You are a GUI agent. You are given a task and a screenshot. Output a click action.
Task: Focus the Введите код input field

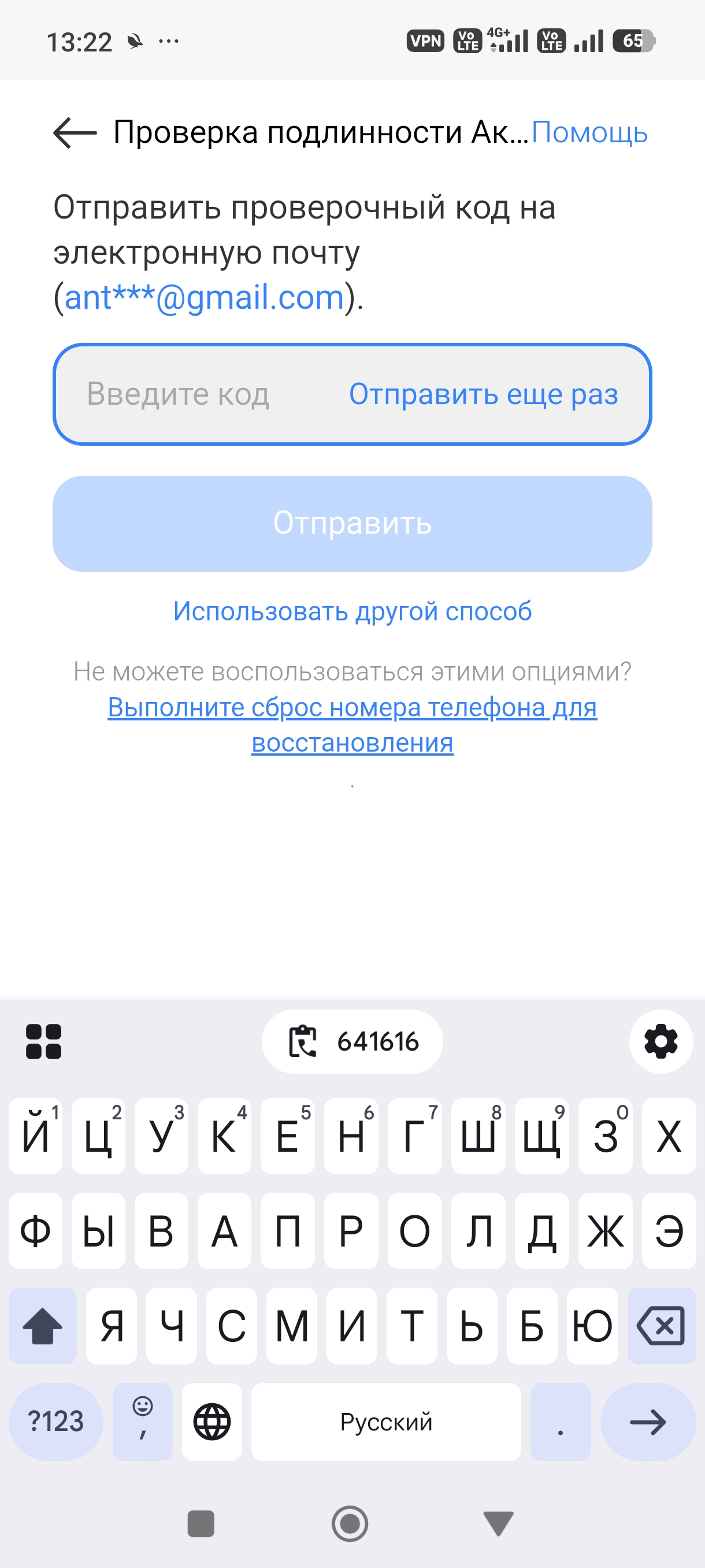[x=183, y=394]
